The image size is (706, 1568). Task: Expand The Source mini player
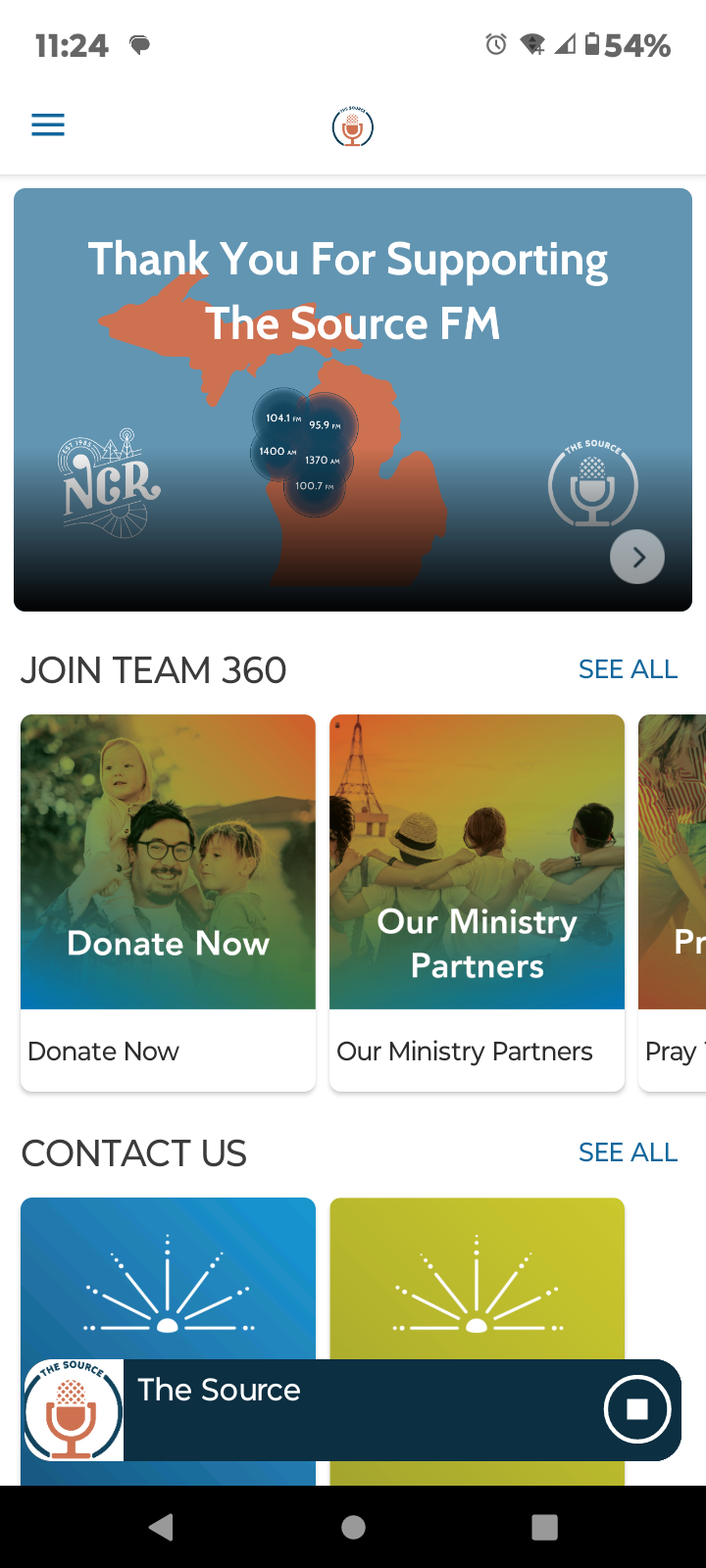click(353, 1409)
